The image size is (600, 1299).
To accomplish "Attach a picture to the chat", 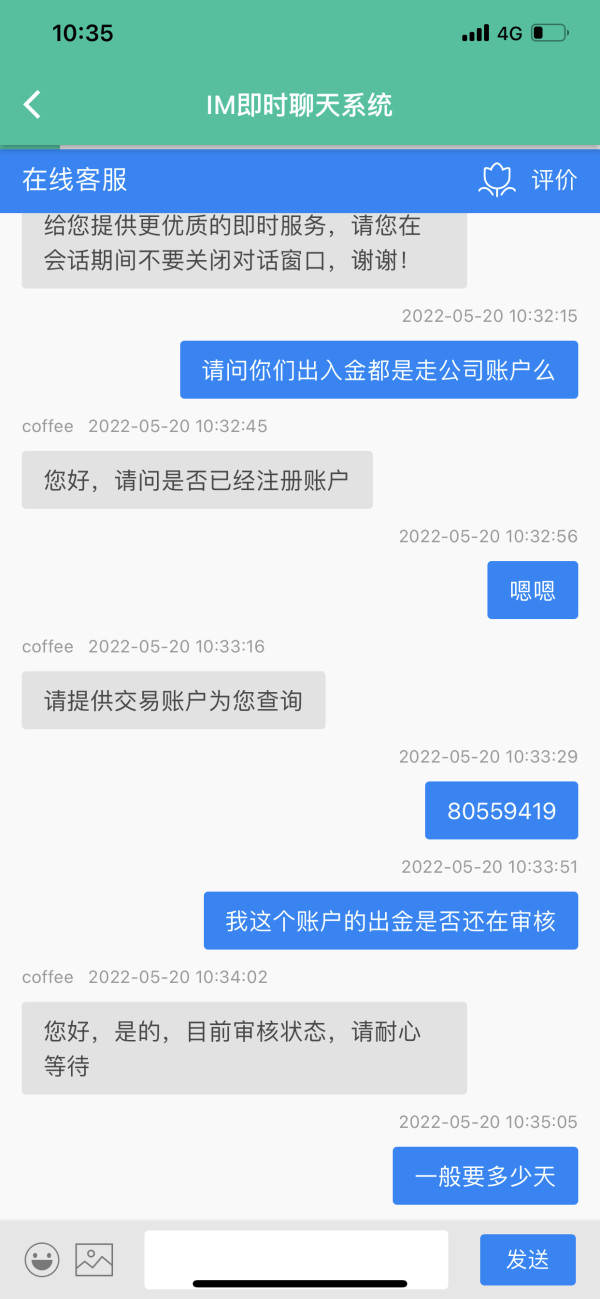I will coord(94,1259).
